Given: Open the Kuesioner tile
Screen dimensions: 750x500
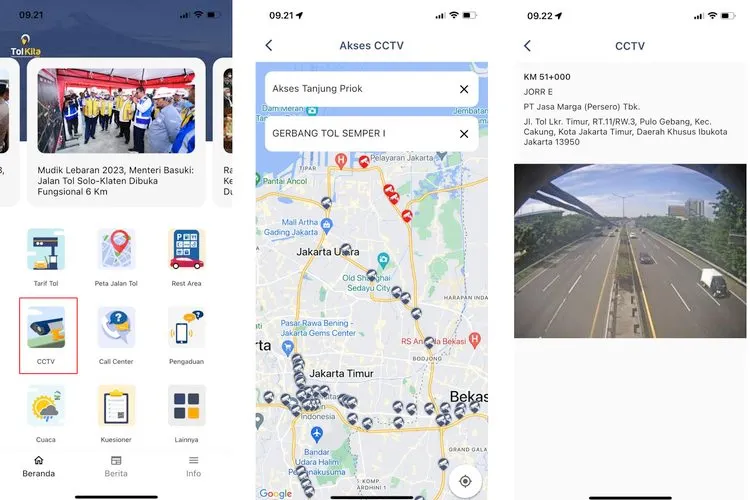Looking at the screenshot, I should [x=116, y=411].
